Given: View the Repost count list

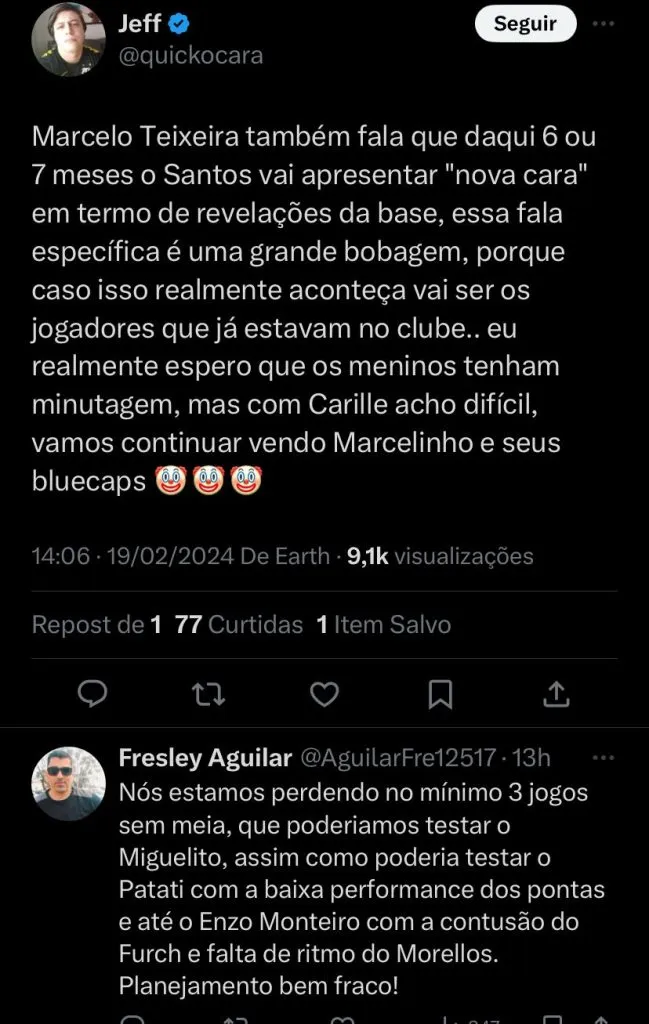Looking at the screenshot, I should point(96,625).
